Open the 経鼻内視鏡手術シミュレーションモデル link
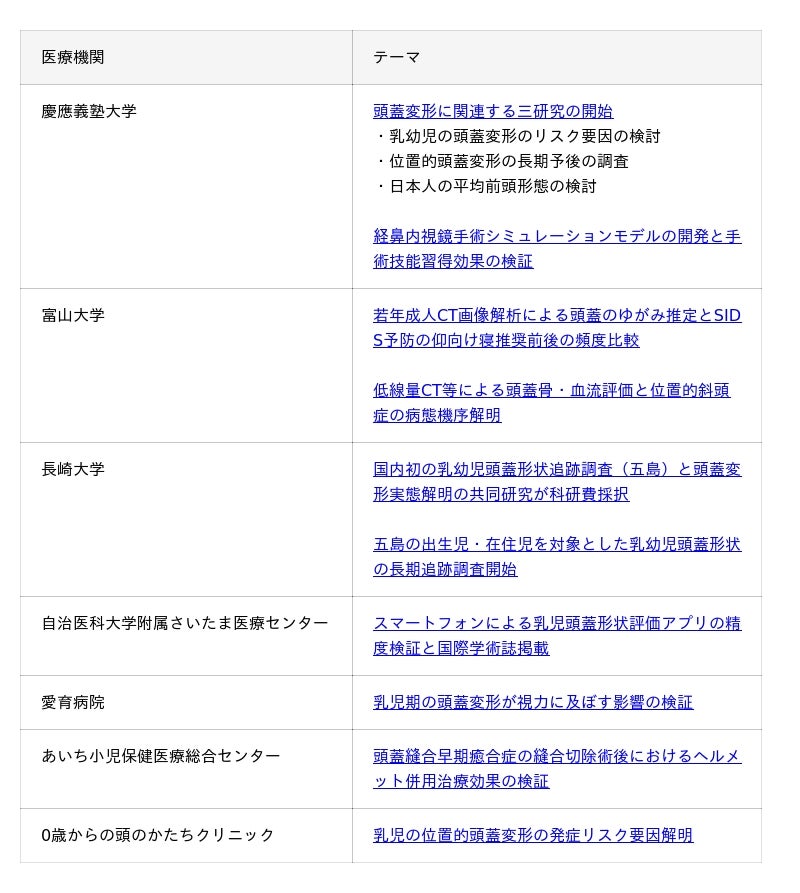The width and height of the screenshot is (800, 893). point(556,237)
